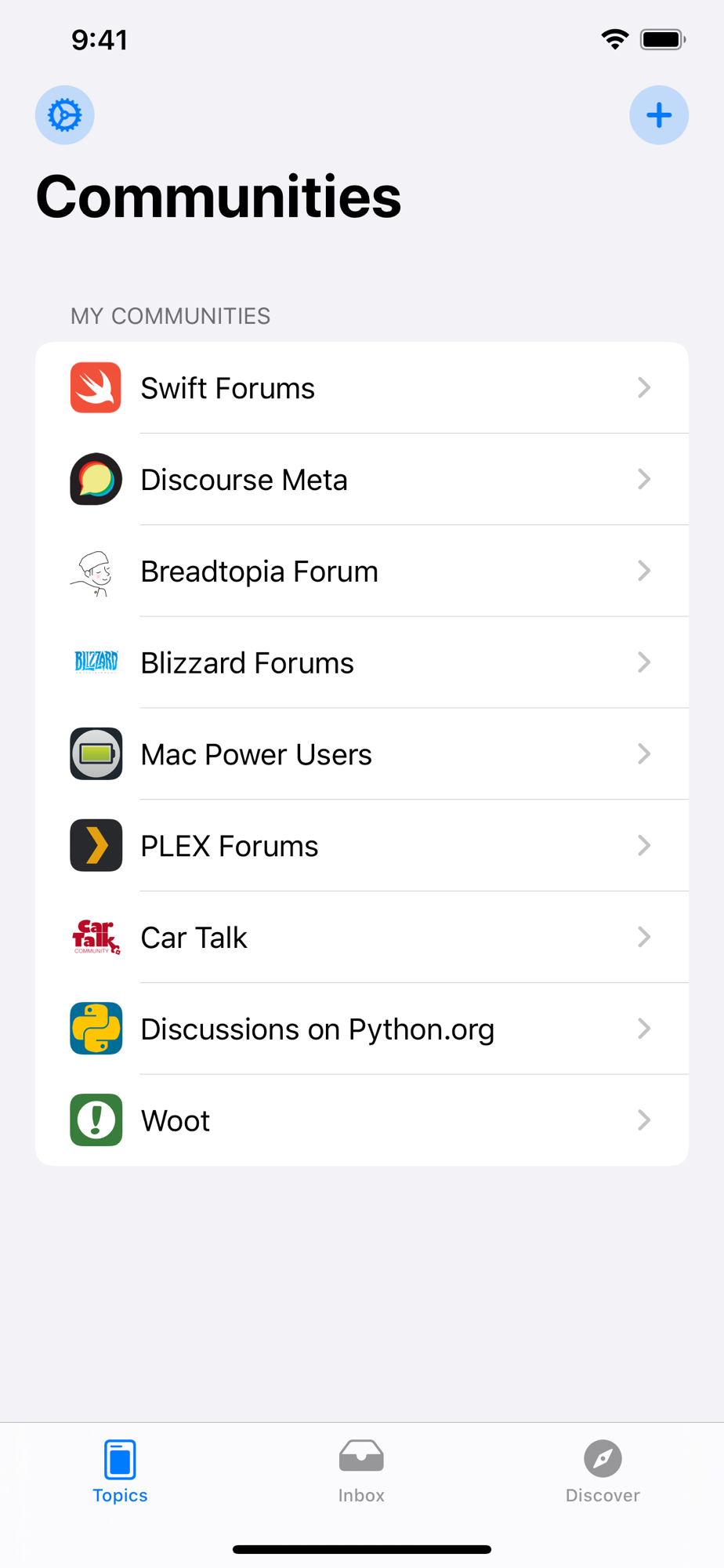Viewport: 724px width, 1568px height.
Task: Open PLEX Forums
Action: click(362, 846)
